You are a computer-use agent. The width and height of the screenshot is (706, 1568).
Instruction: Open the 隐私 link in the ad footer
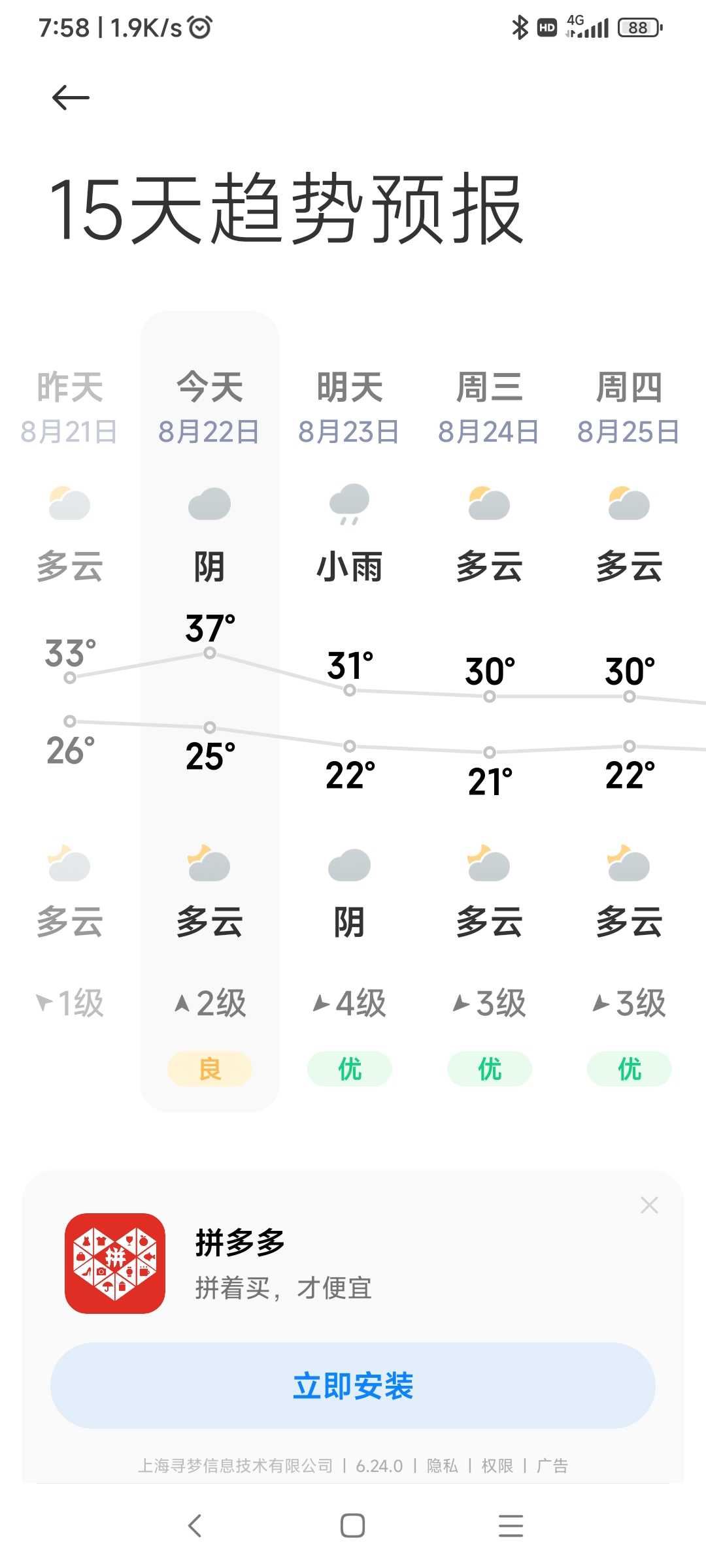[443, 1465]
